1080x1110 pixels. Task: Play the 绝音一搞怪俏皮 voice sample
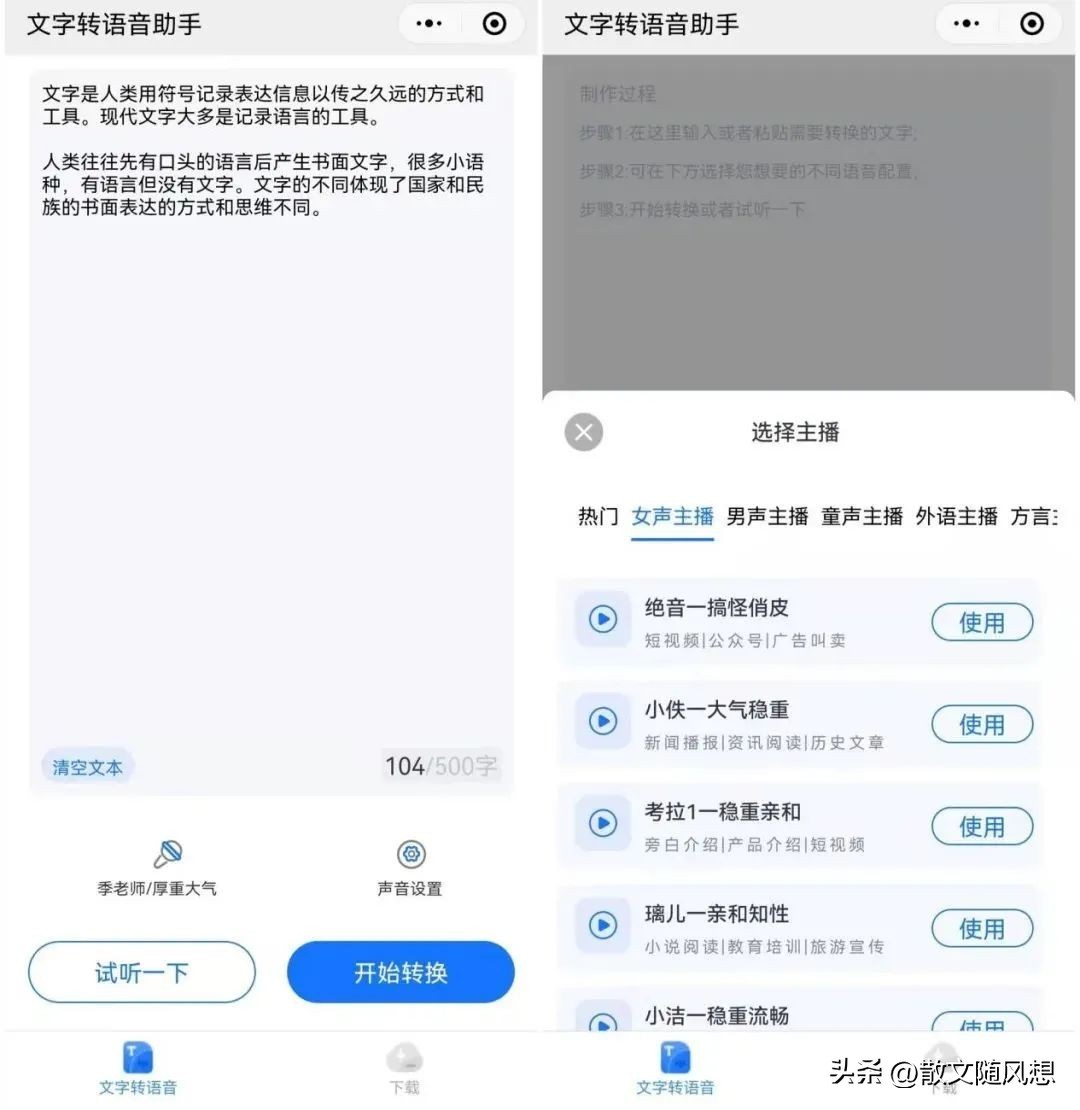(603, 620)
